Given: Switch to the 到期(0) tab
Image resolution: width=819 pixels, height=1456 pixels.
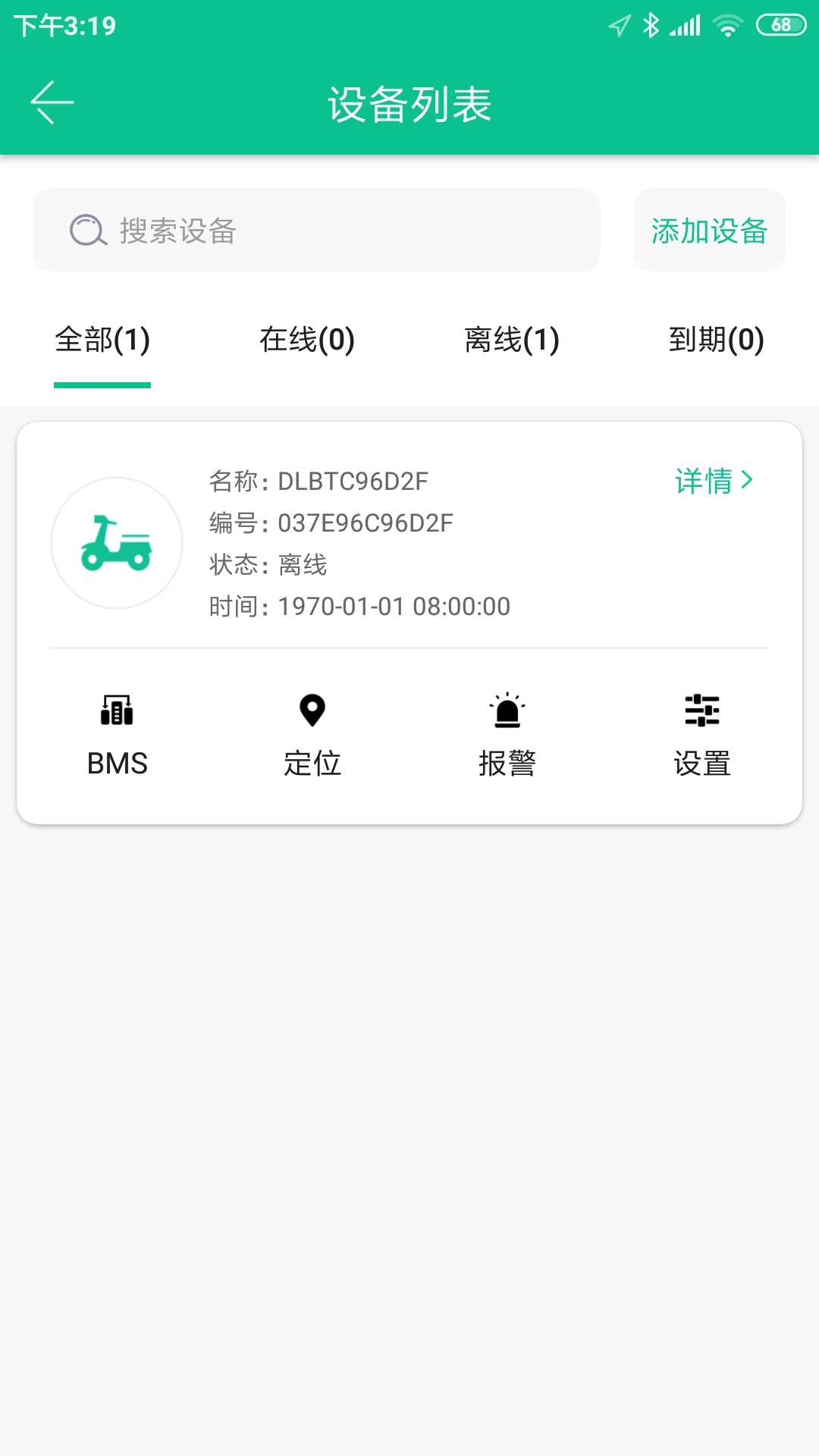Looking at the screenshot, I should [717, 340].
